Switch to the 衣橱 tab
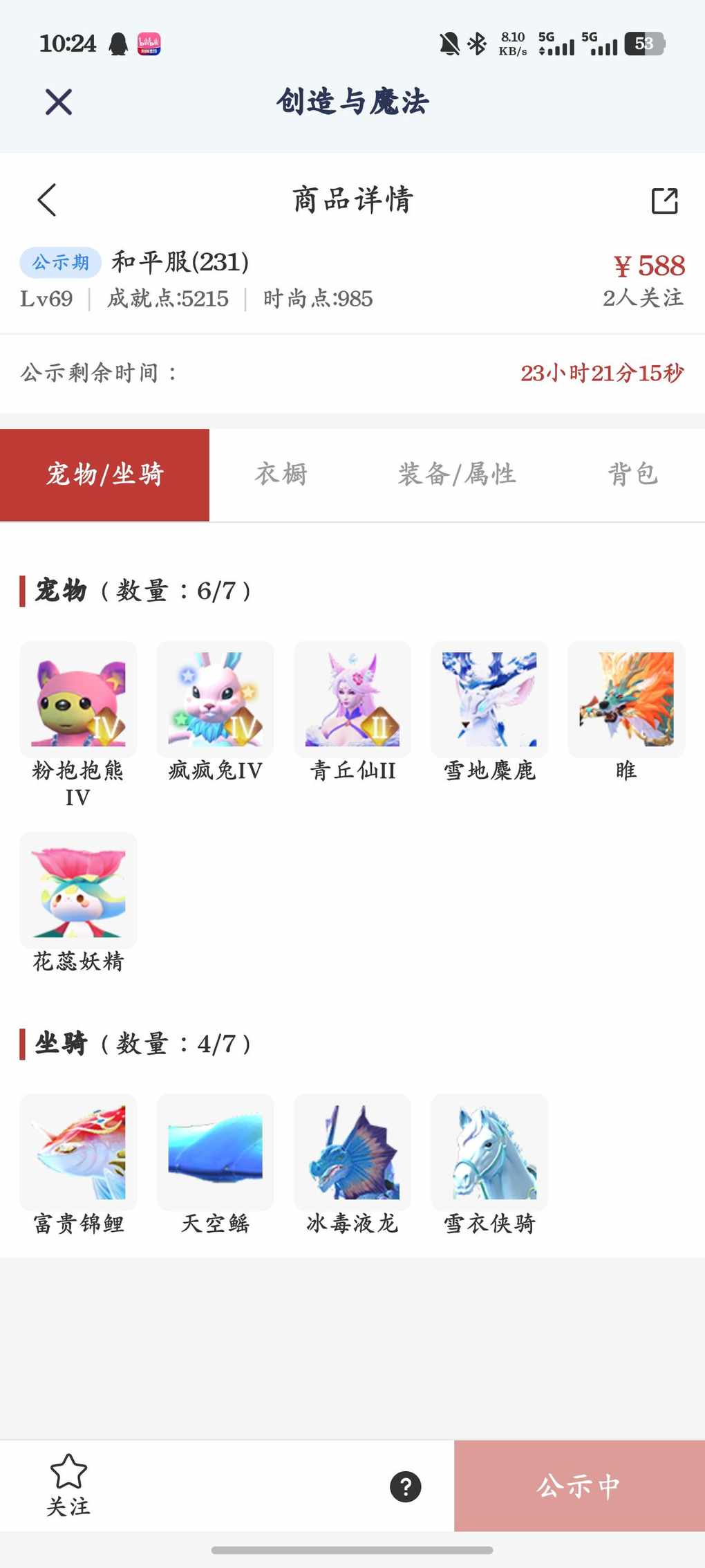This screenshot has height=1568, width=705. (x=281, y=474)
